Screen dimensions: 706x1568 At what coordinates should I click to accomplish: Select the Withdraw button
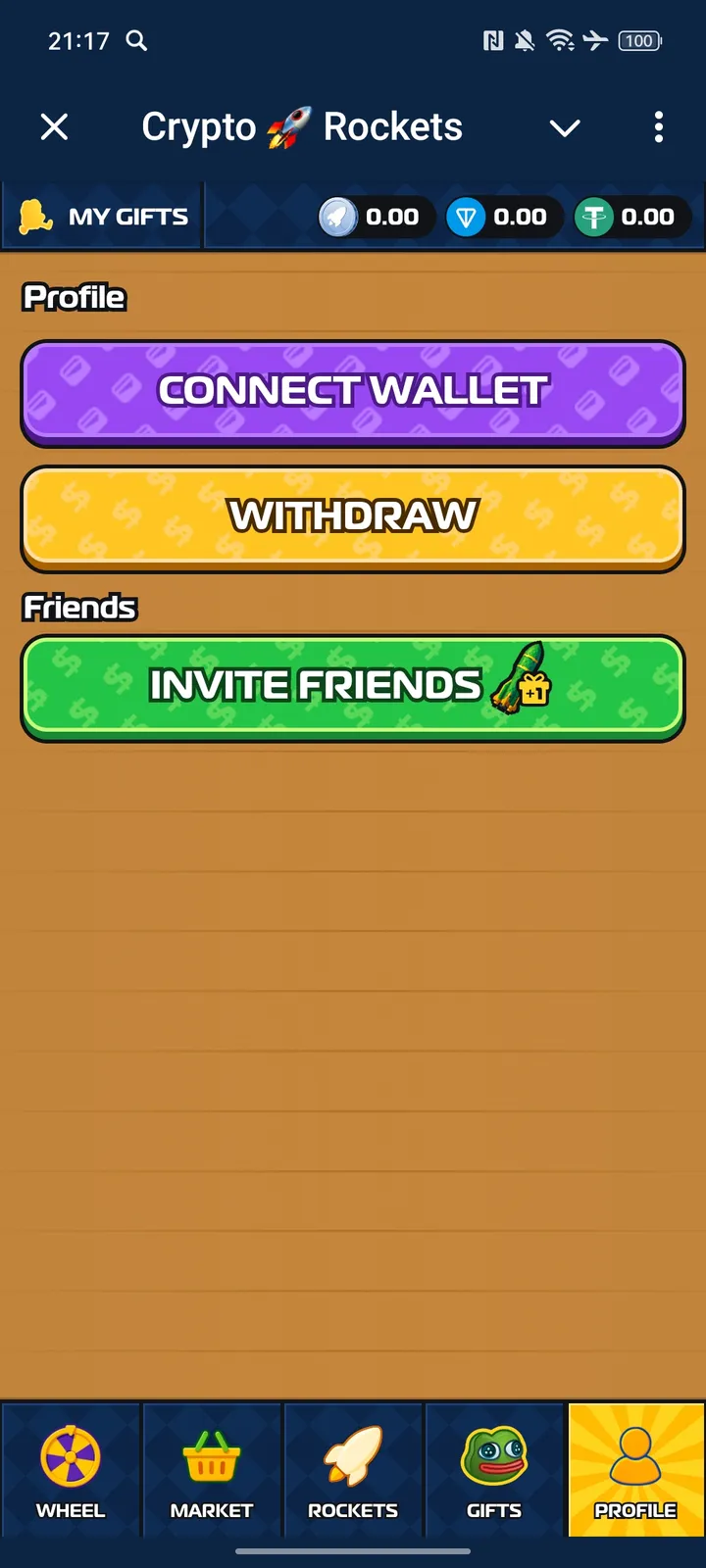[353, 517]
